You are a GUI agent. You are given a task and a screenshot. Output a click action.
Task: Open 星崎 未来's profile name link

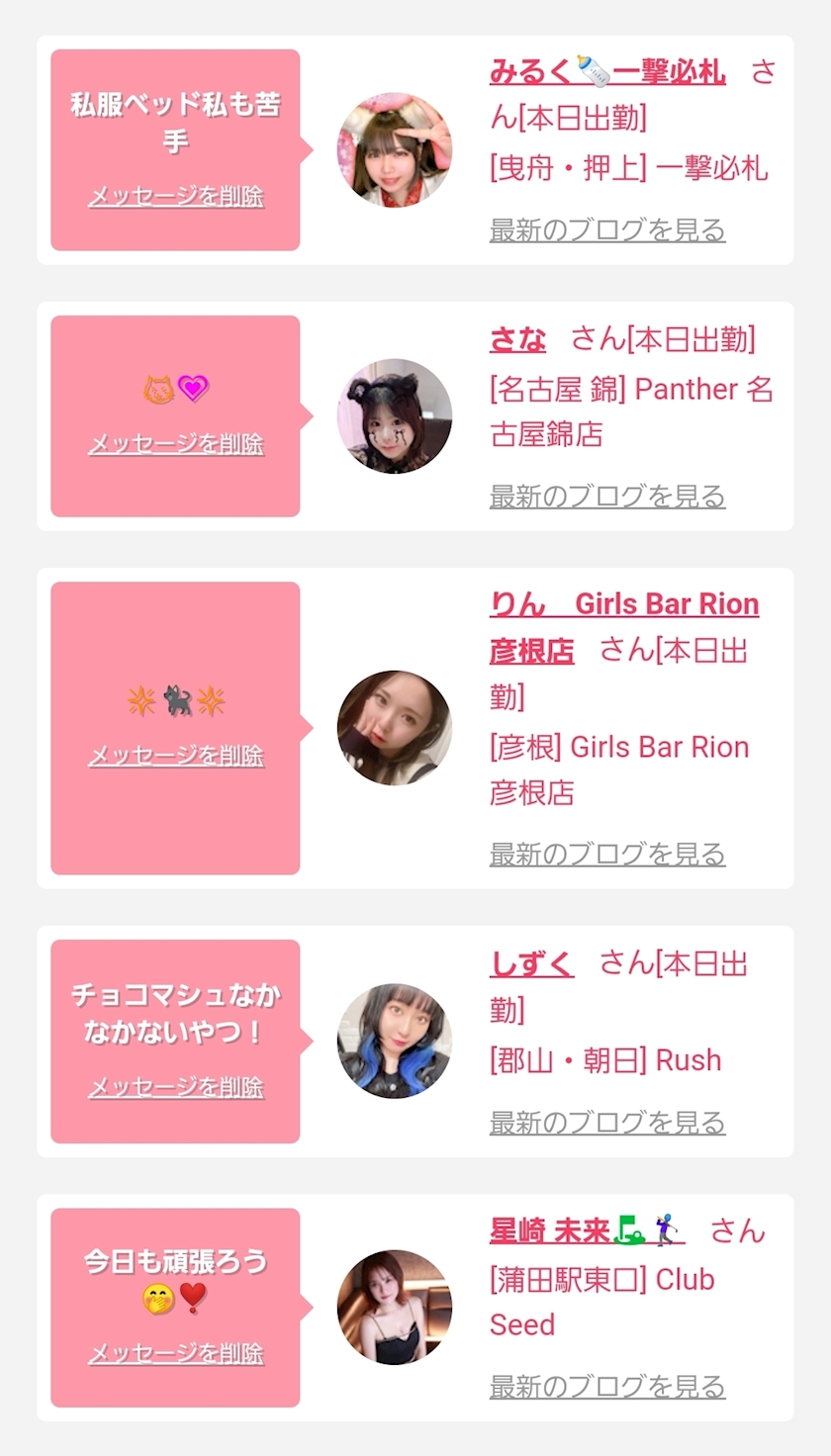coord(586,1231)
